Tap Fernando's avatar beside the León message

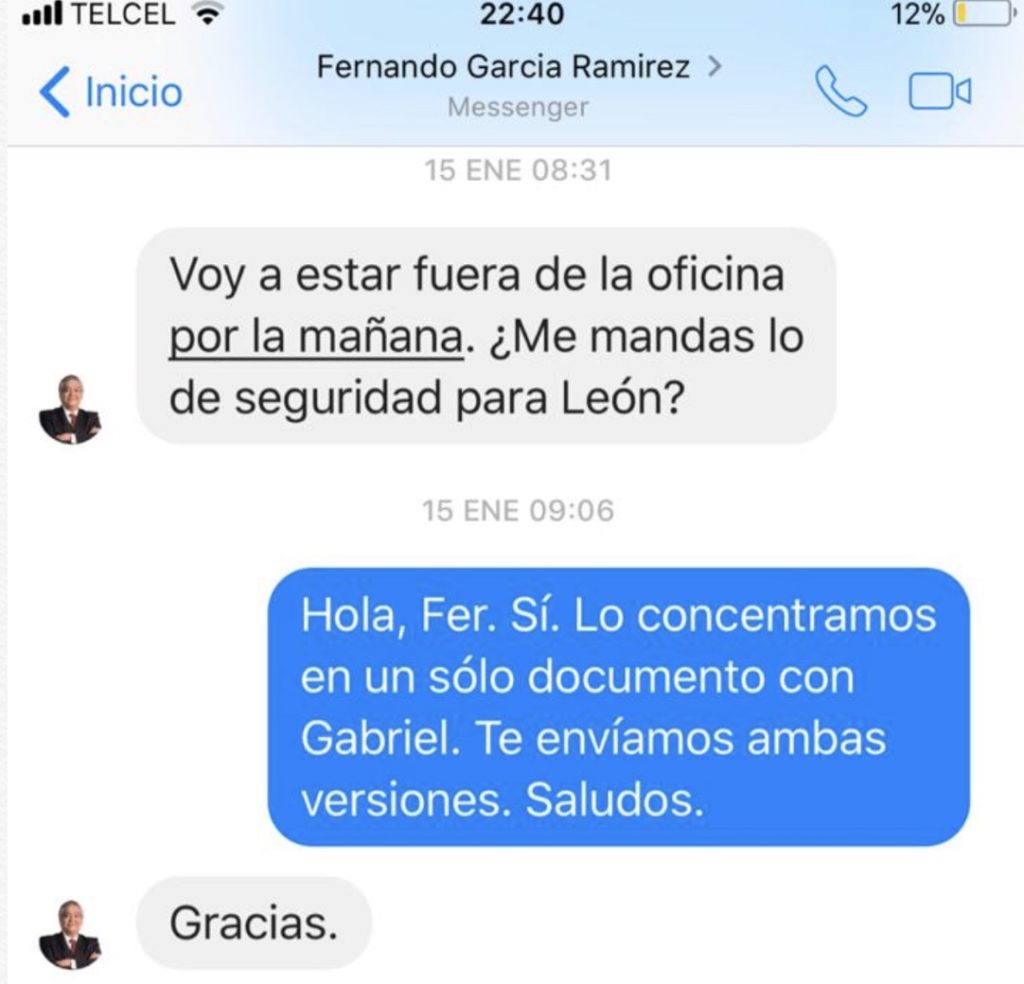tap(70, 409)
